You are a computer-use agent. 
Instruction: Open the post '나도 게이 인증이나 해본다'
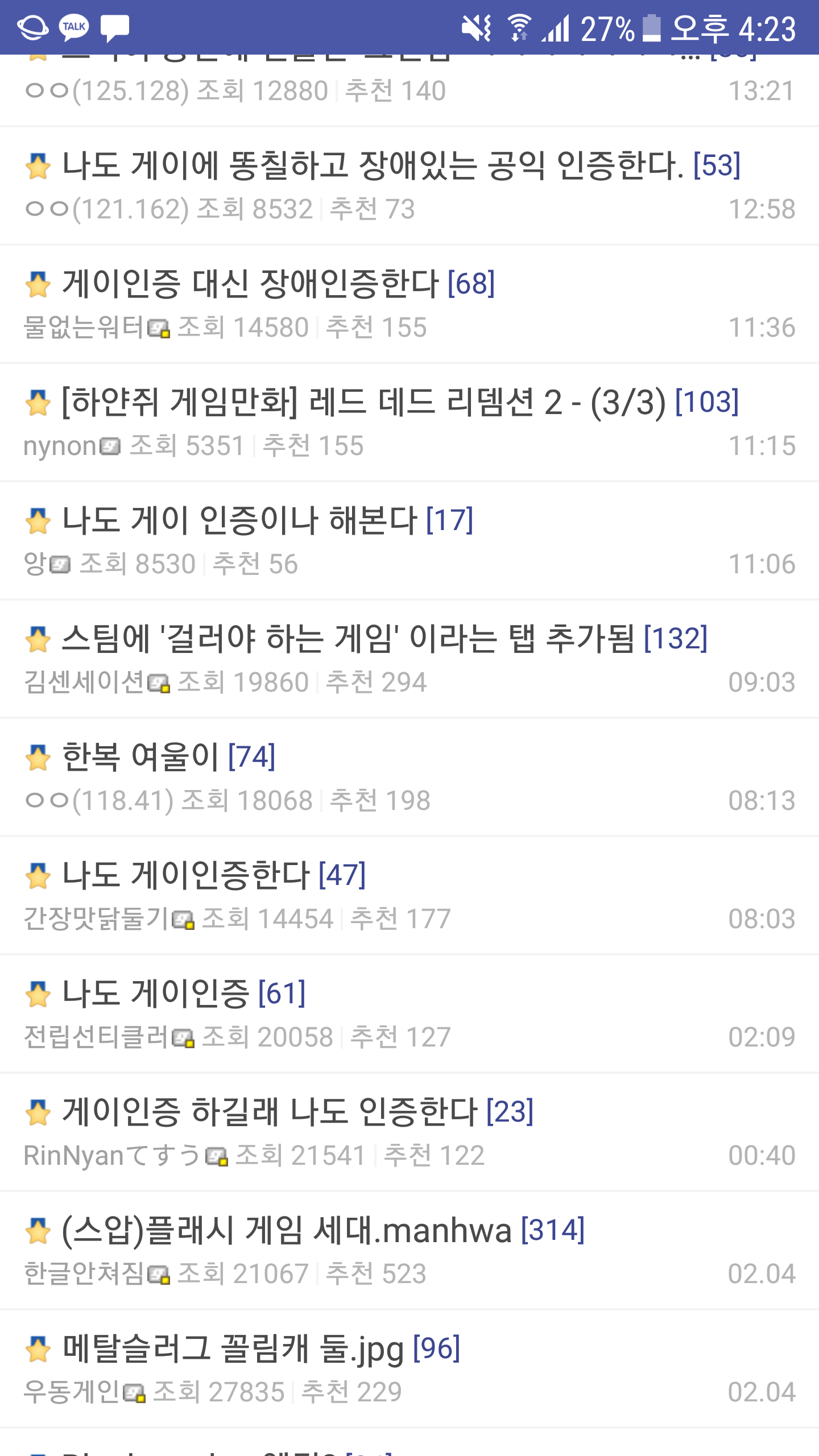click(x=239, y=520)
